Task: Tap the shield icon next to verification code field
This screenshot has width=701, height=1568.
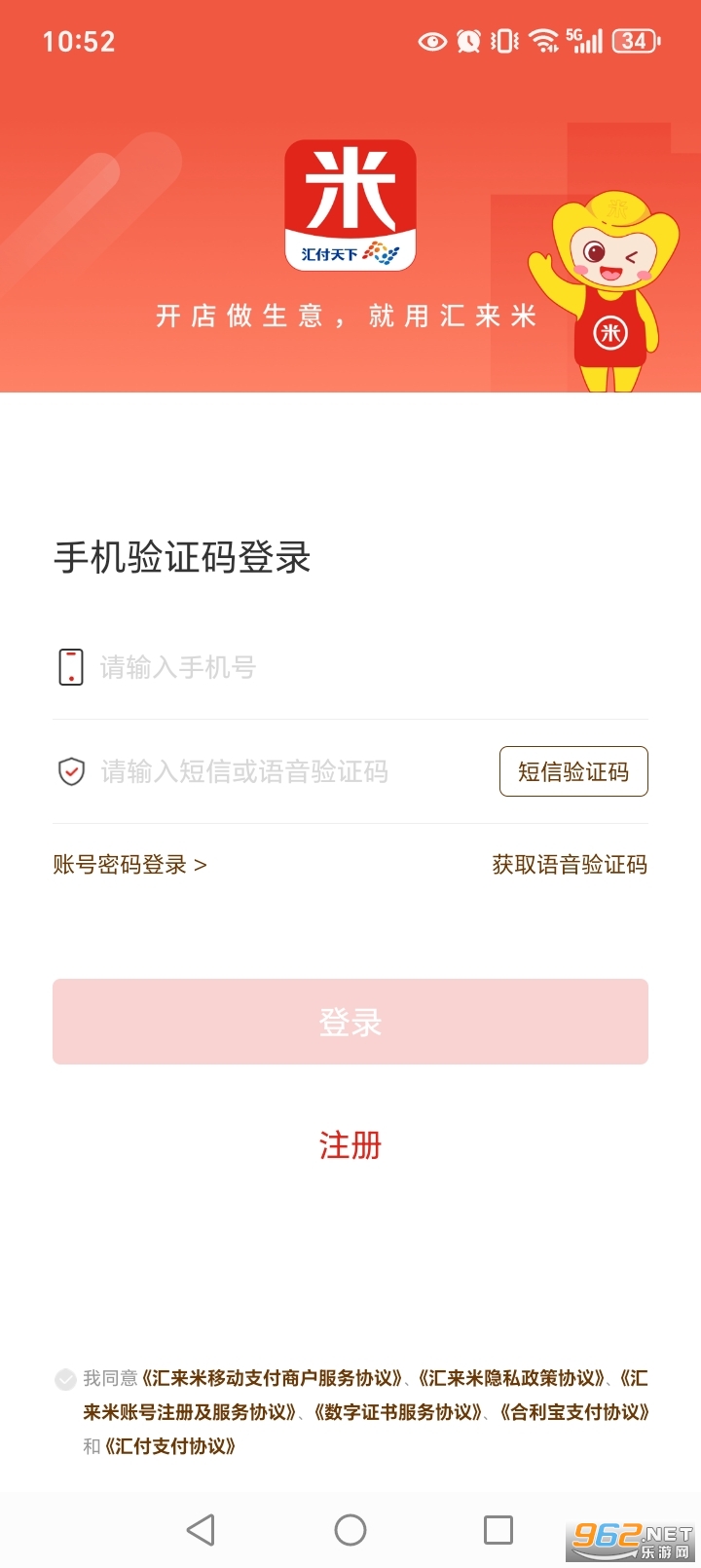Action: (x=70, y=771)
